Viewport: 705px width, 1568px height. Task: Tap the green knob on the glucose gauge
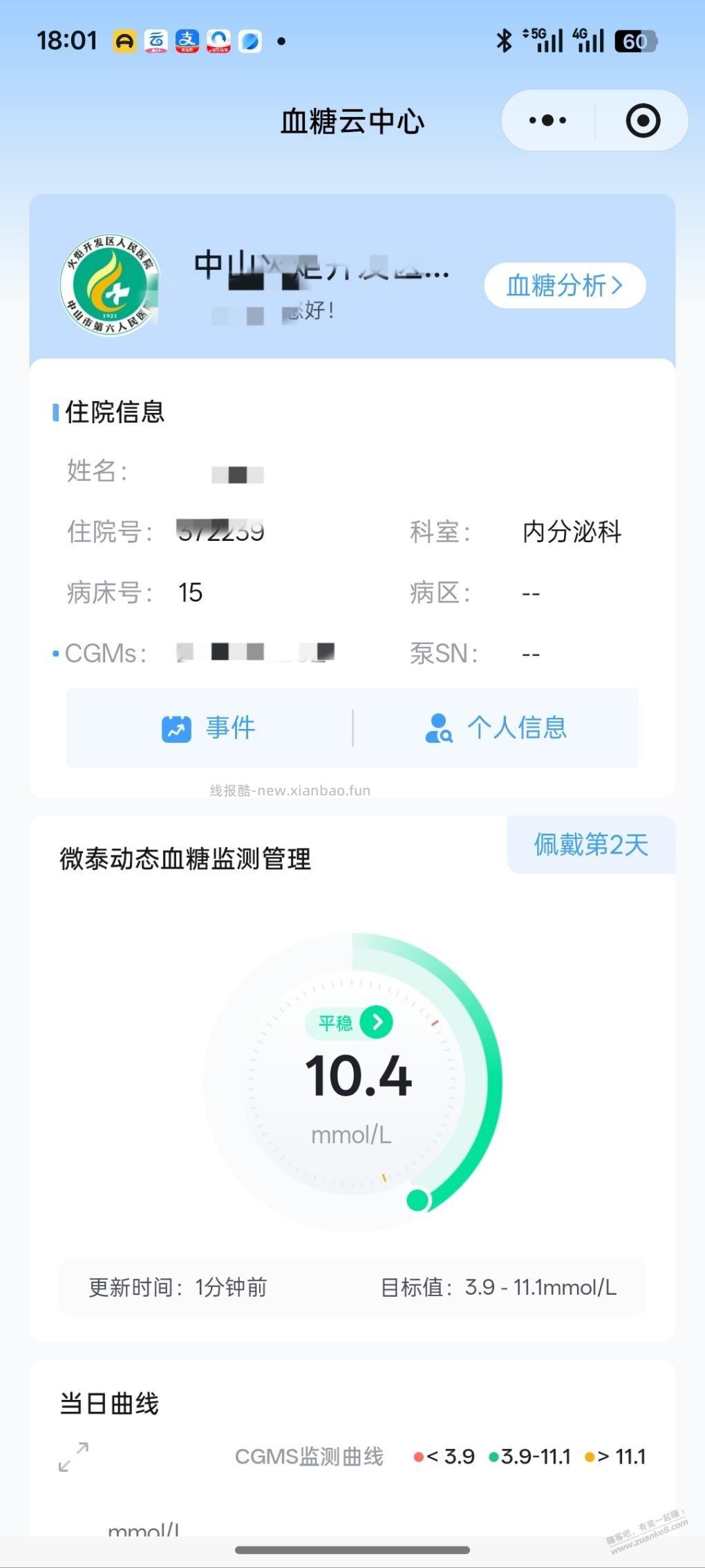coord(417,1200)
